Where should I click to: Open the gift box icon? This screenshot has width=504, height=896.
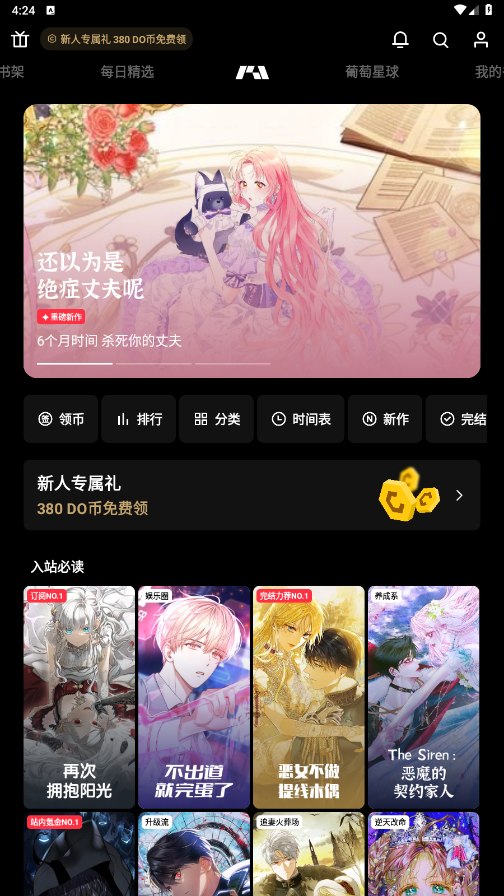point(20,39)
